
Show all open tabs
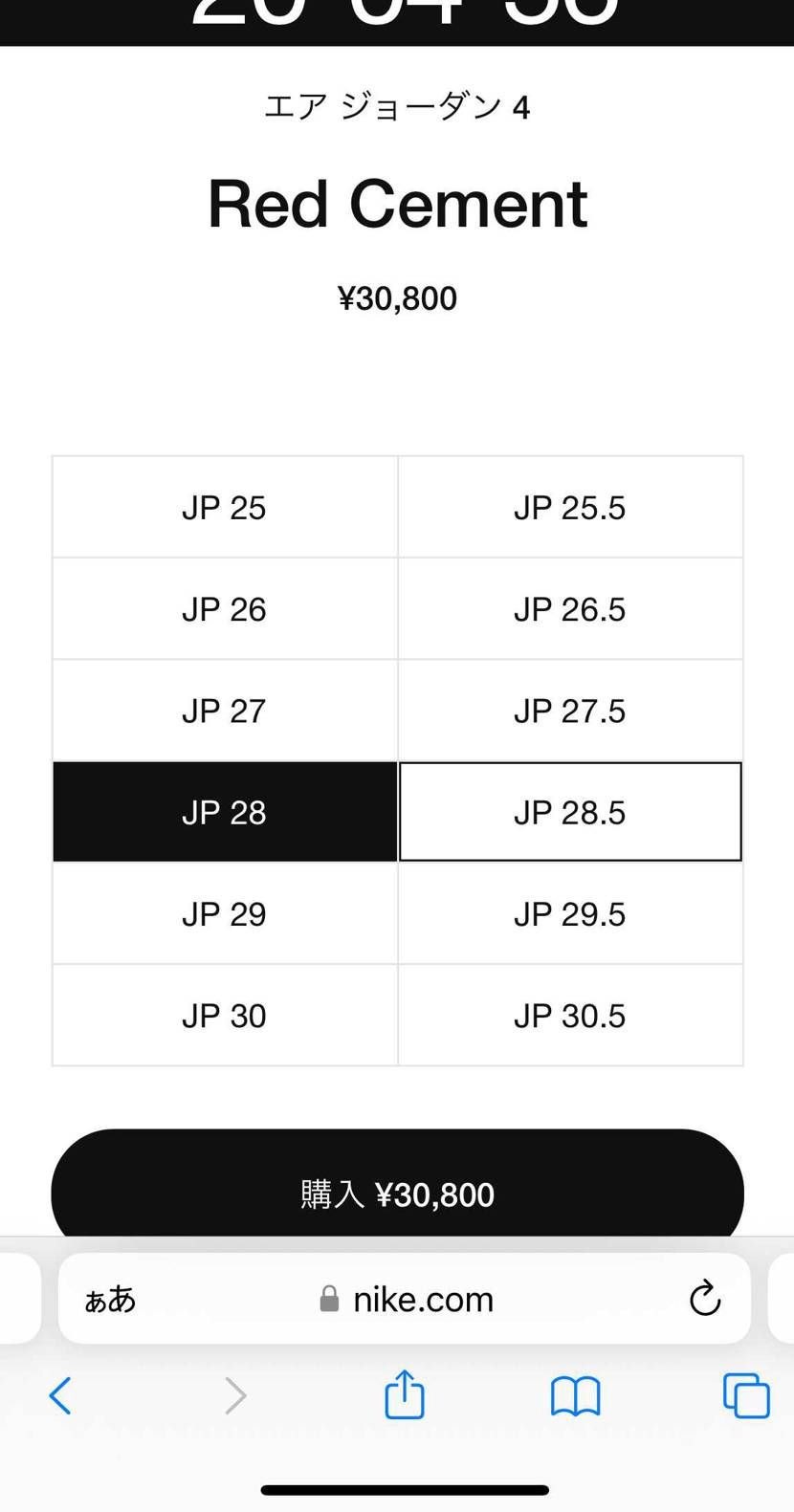coord(746,1395)
